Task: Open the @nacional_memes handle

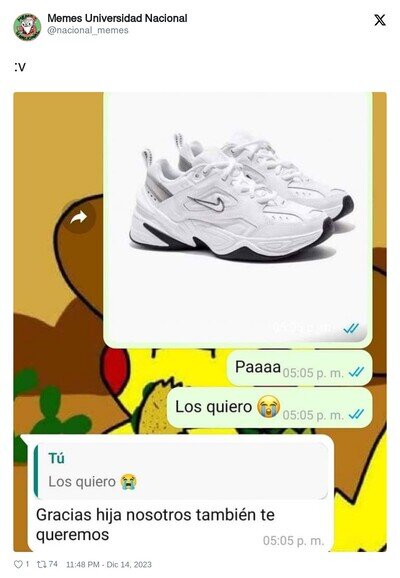Action: [x=88, y=30]
